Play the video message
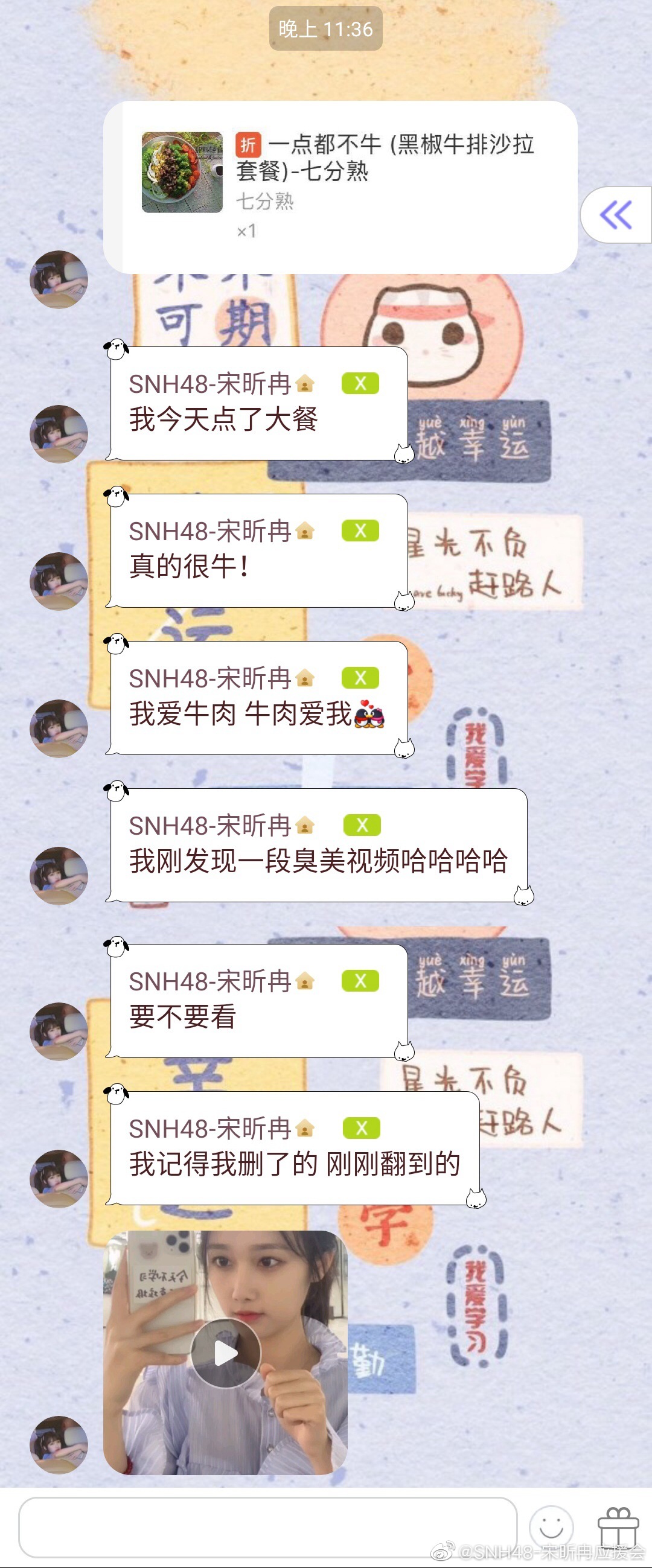This screenshot has width=652, height=1568. pyautogui.click(x=225, y=1353)
